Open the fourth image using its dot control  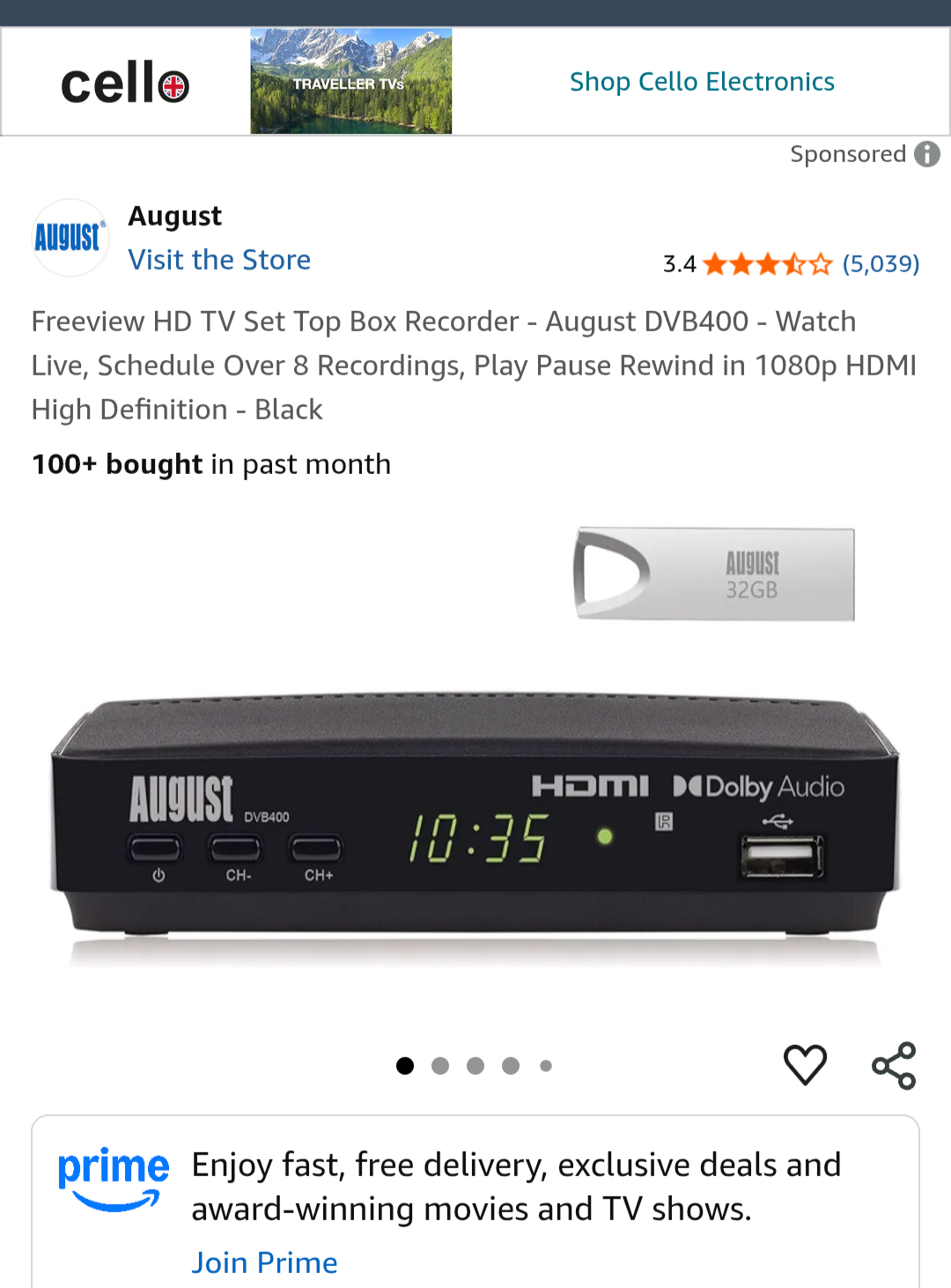(511, 1065)
